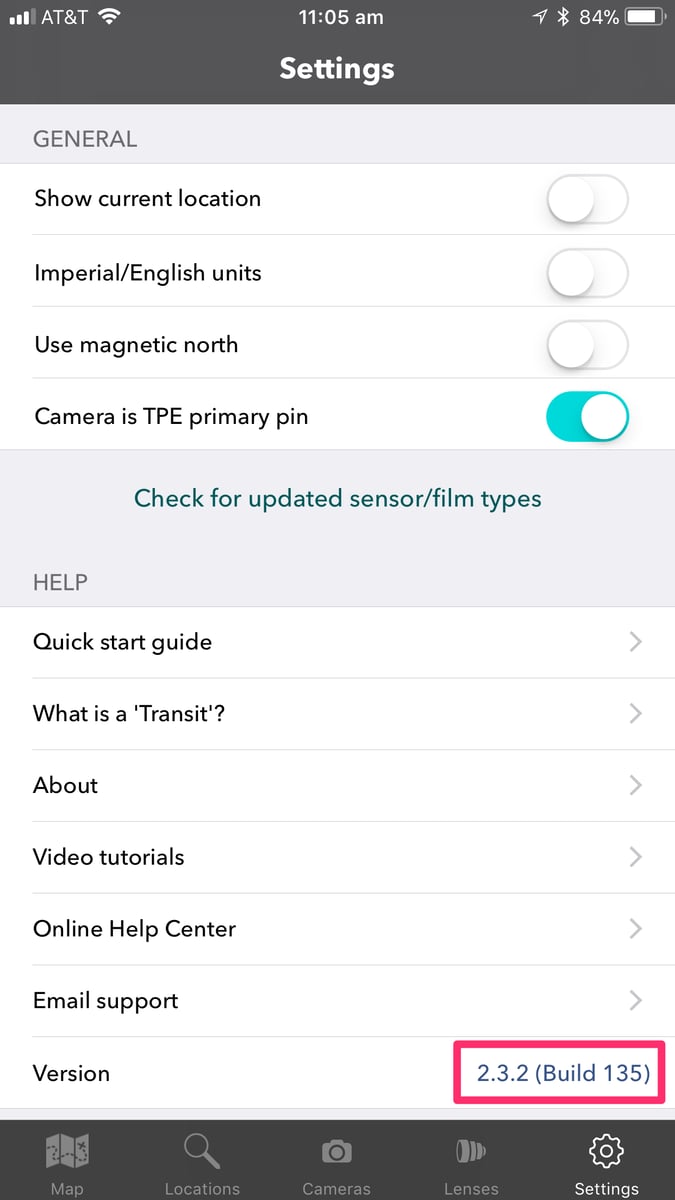
Task: Tap the Settings tab
Action: (x=606, y=1163)
